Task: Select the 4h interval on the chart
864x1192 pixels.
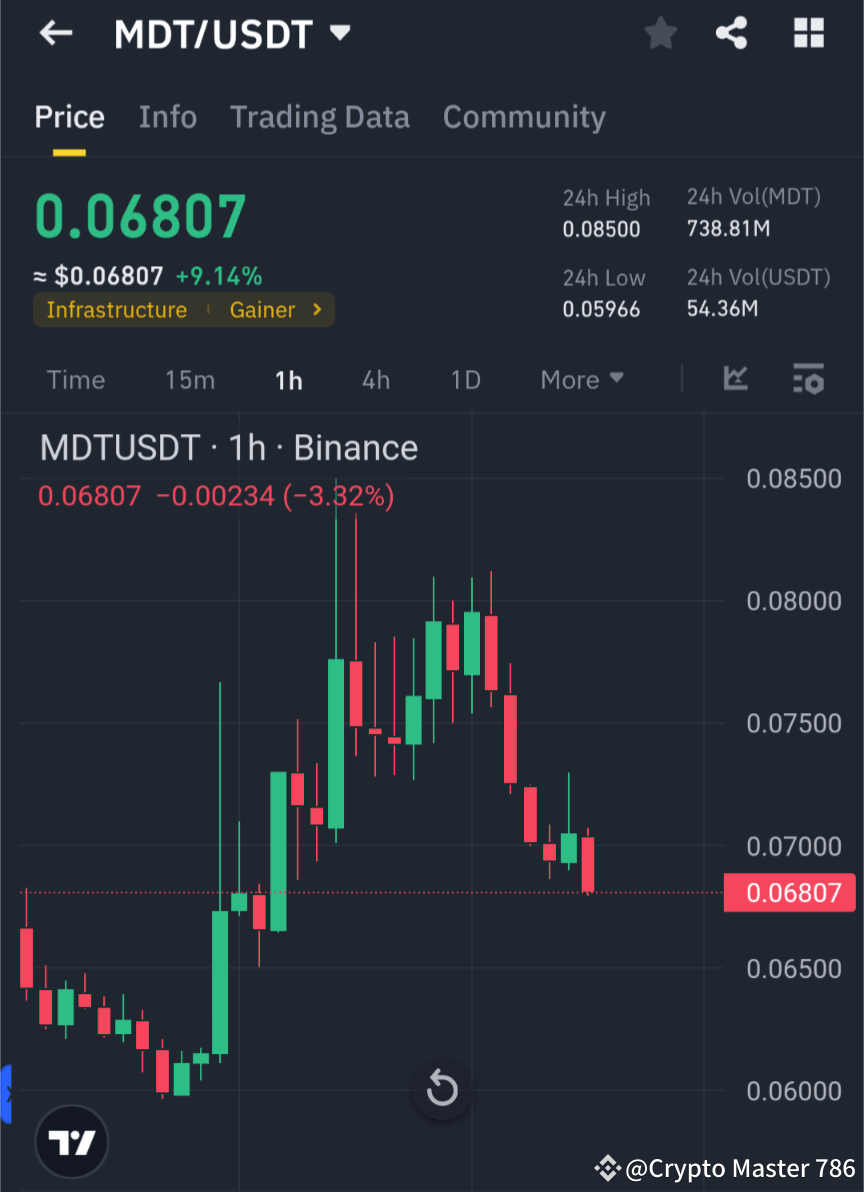Action: tap(376, 379)
